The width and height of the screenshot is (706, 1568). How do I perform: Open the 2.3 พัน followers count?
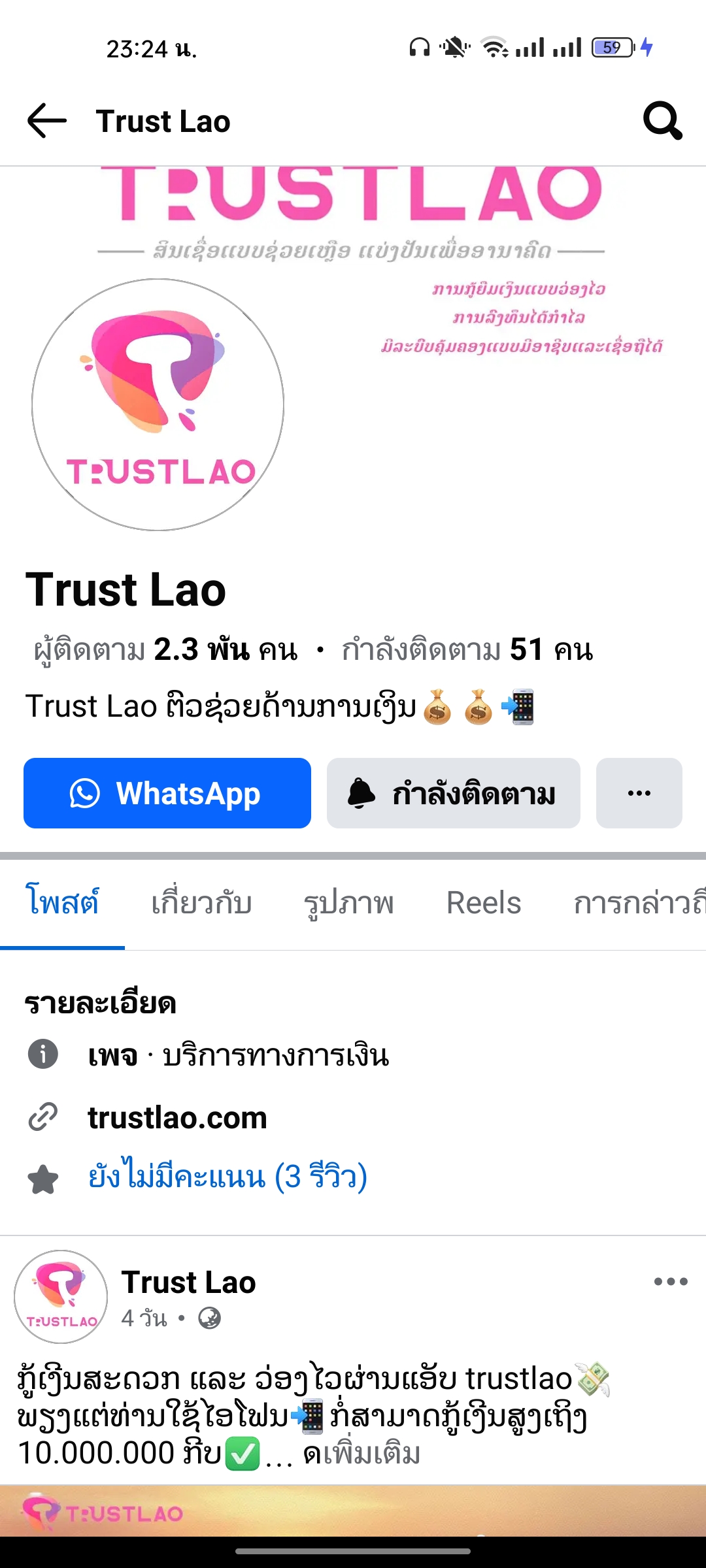coord(165,650)
